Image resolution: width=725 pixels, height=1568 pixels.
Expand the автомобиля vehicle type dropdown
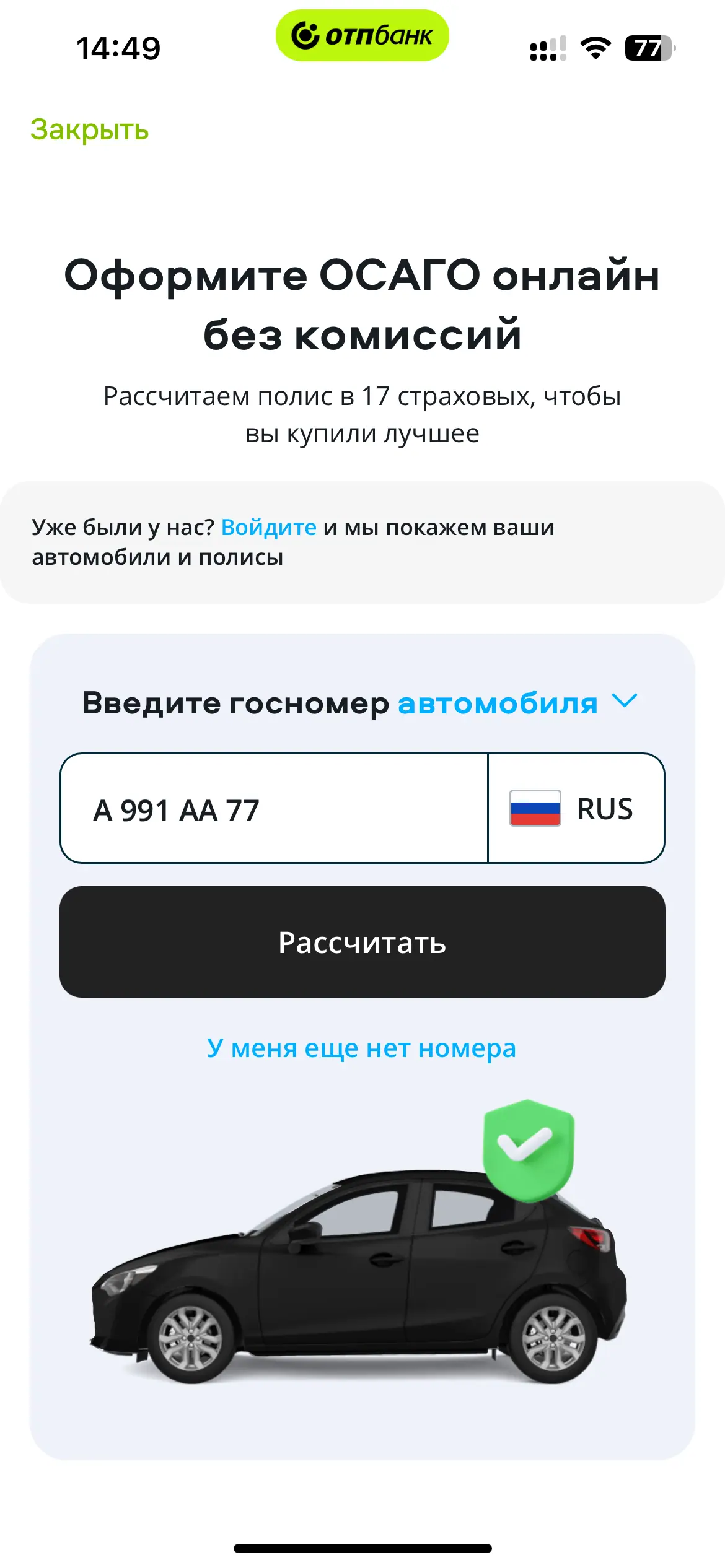coord(517,703)
